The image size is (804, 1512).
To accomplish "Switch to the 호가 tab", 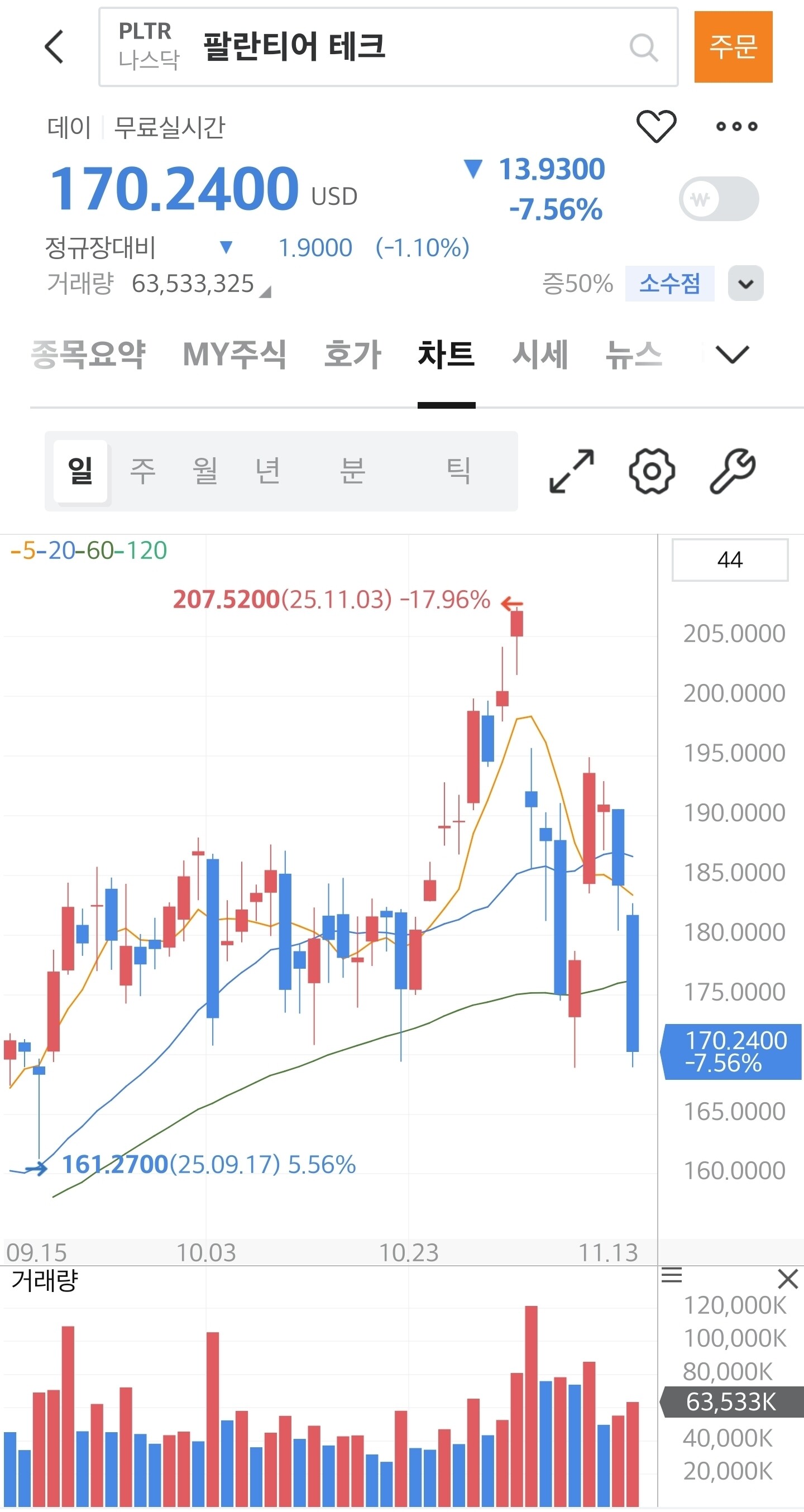I will point(353,355).
